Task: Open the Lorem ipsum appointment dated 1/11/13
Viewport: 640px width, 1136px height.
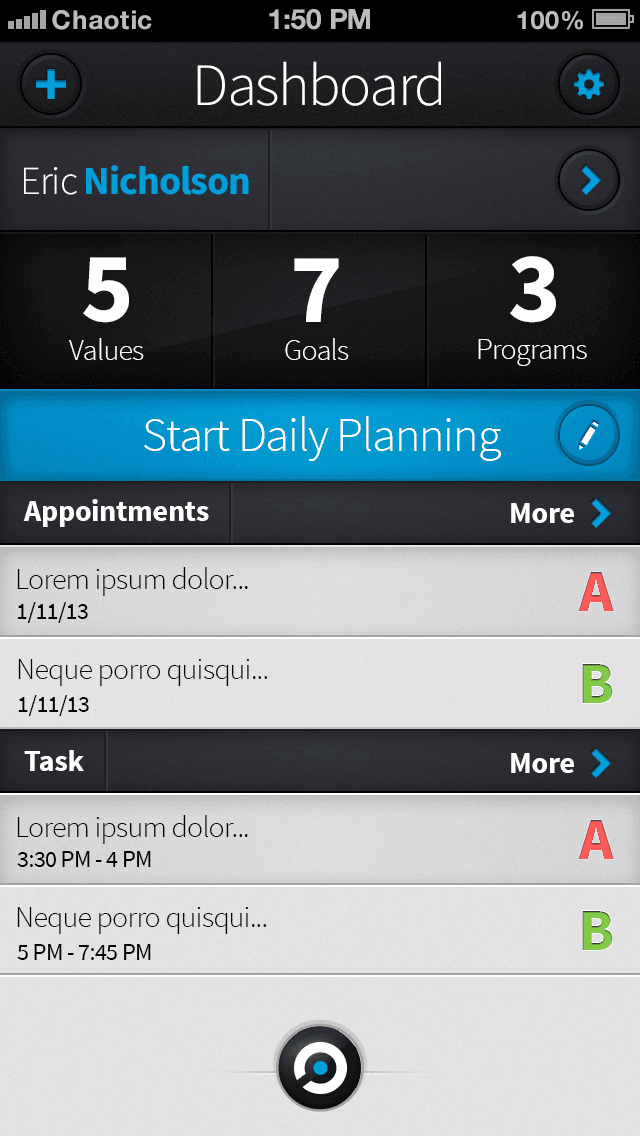Action: pyautogui.click(x=320, y=592)
